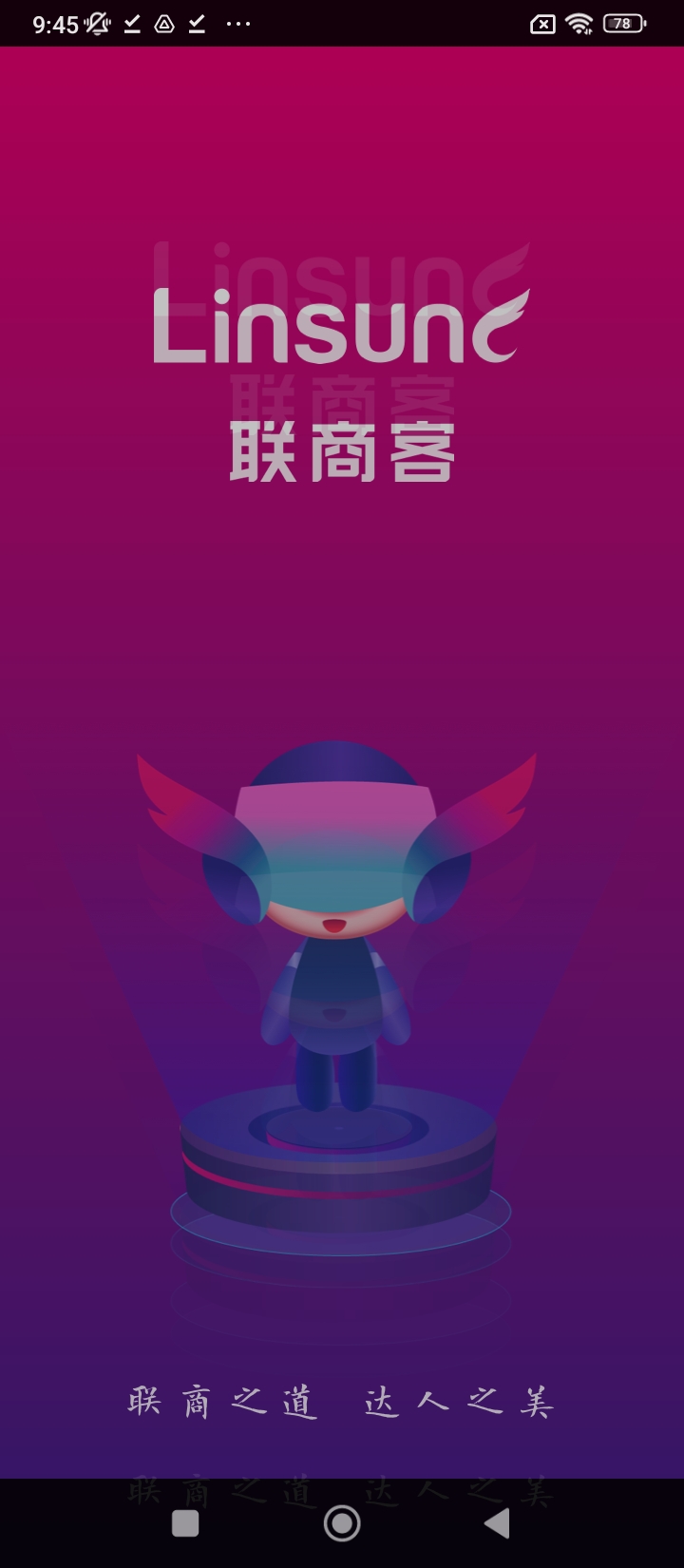Tap the system back button
This screenshot has width=684, height=1568.
pyautogui.click(x=497, y=1523)
